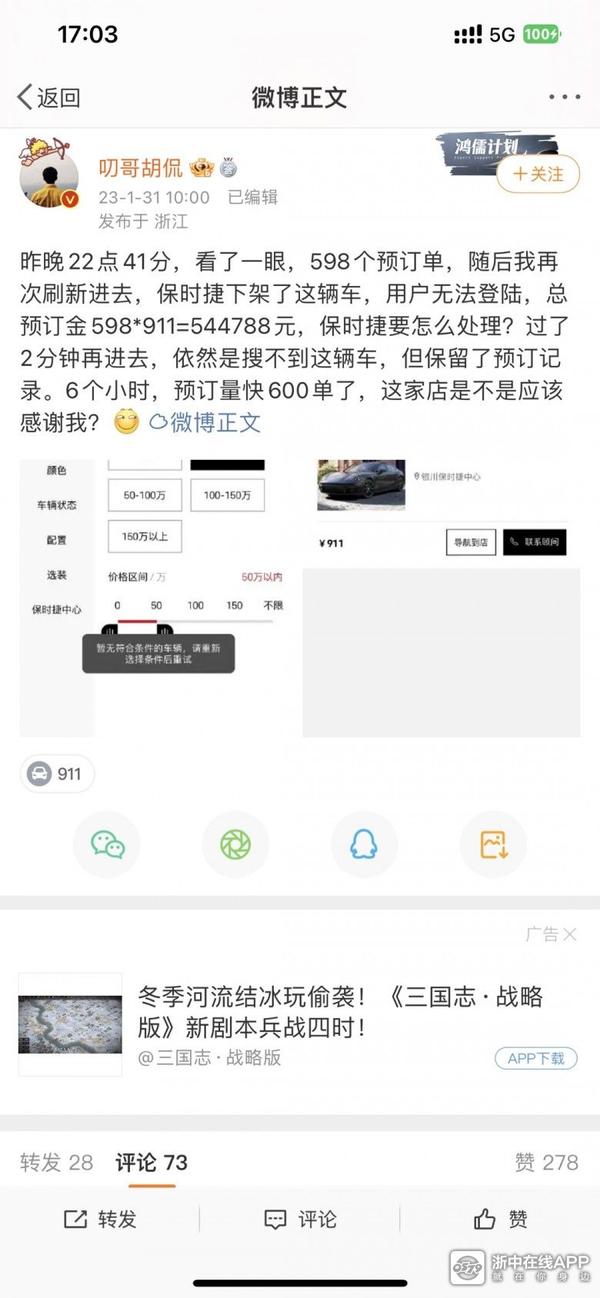The image size is (600, 1298).
Task: Save the post as an image
Action: tap(493, 845)
